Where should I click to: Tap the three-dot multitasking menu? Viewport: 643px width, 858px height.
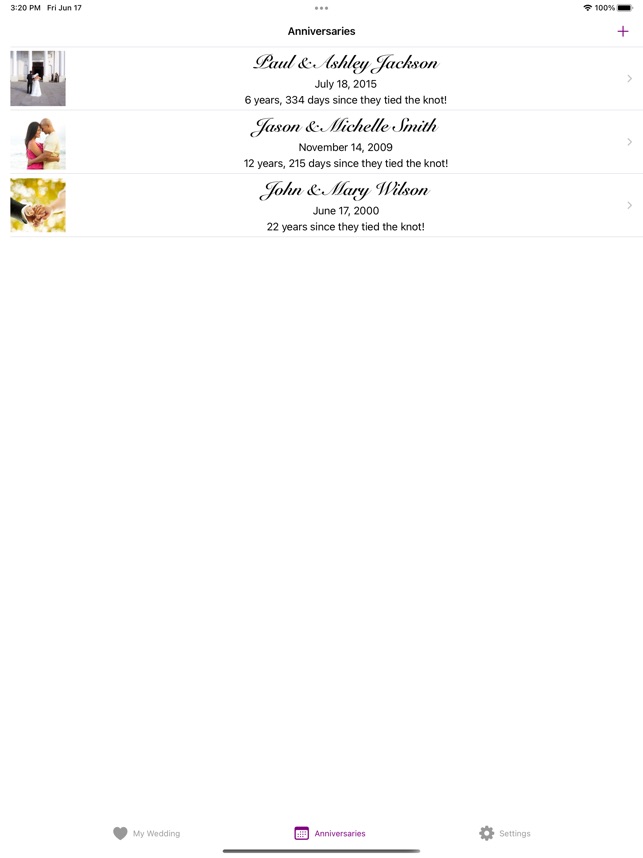click(321, 8)
